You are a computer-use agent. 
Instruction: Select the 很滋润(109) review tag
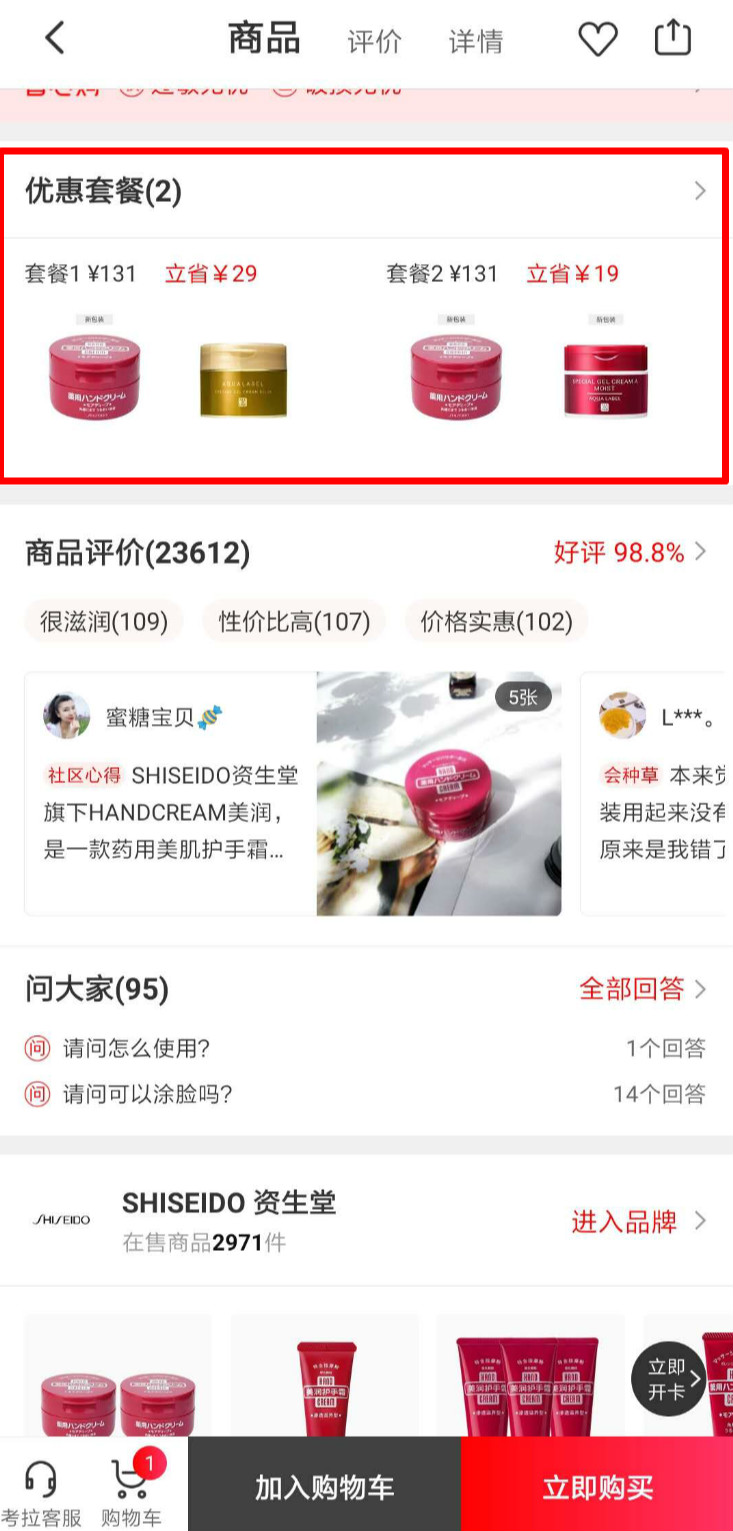click(x=103, y=621)
